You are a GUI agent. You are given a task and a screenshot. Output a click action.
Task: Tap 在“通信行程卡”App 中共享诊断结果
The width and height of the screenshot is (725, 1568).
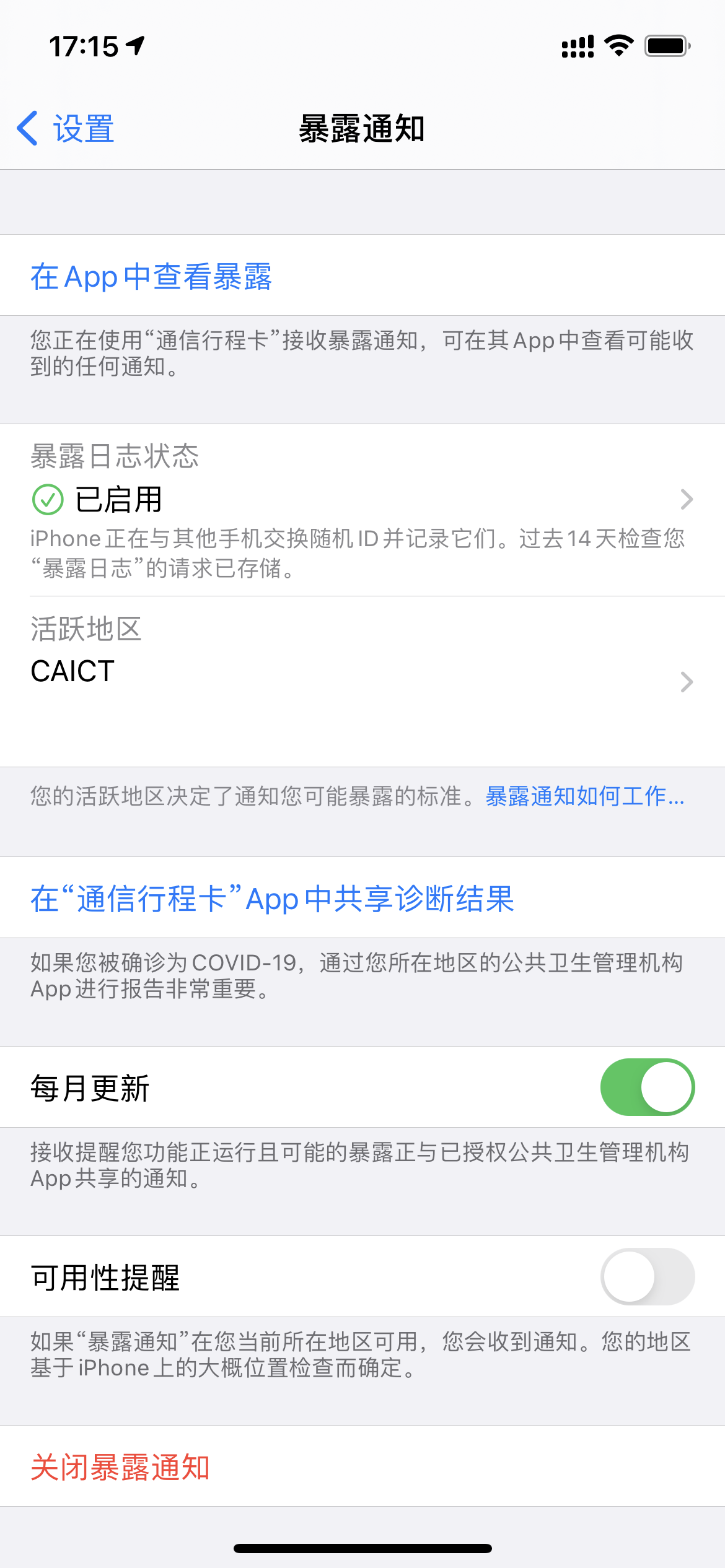(273, 899)
